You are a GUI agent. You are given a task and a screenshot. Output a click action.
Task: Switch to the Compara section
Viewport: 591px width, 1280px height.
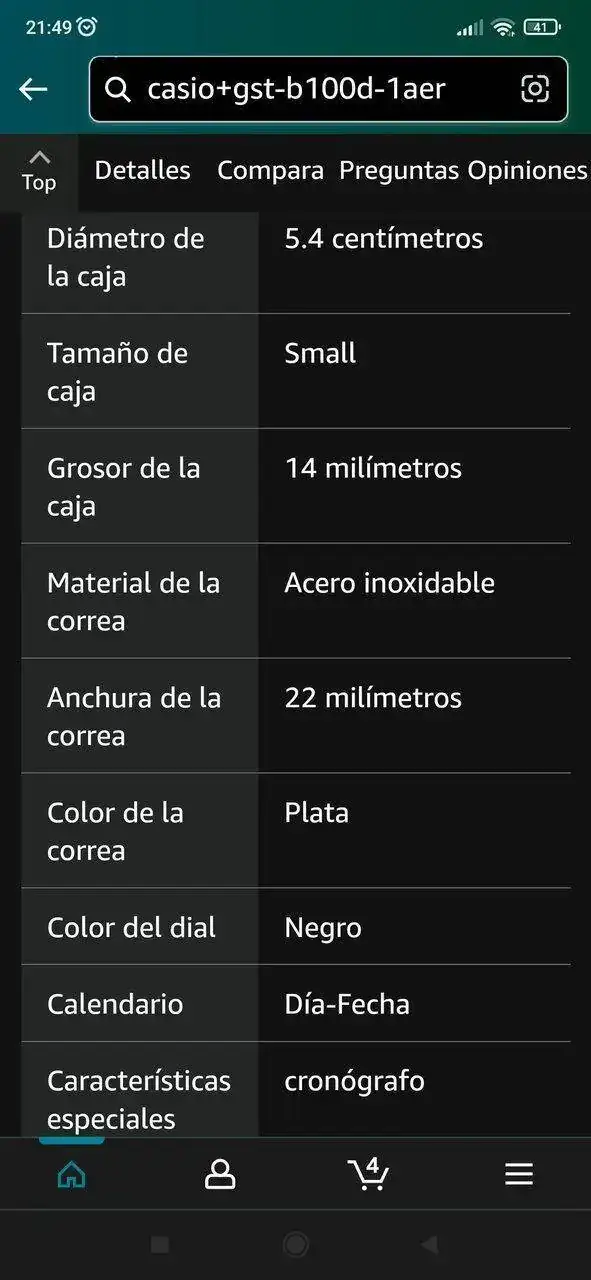coord(270,171)
